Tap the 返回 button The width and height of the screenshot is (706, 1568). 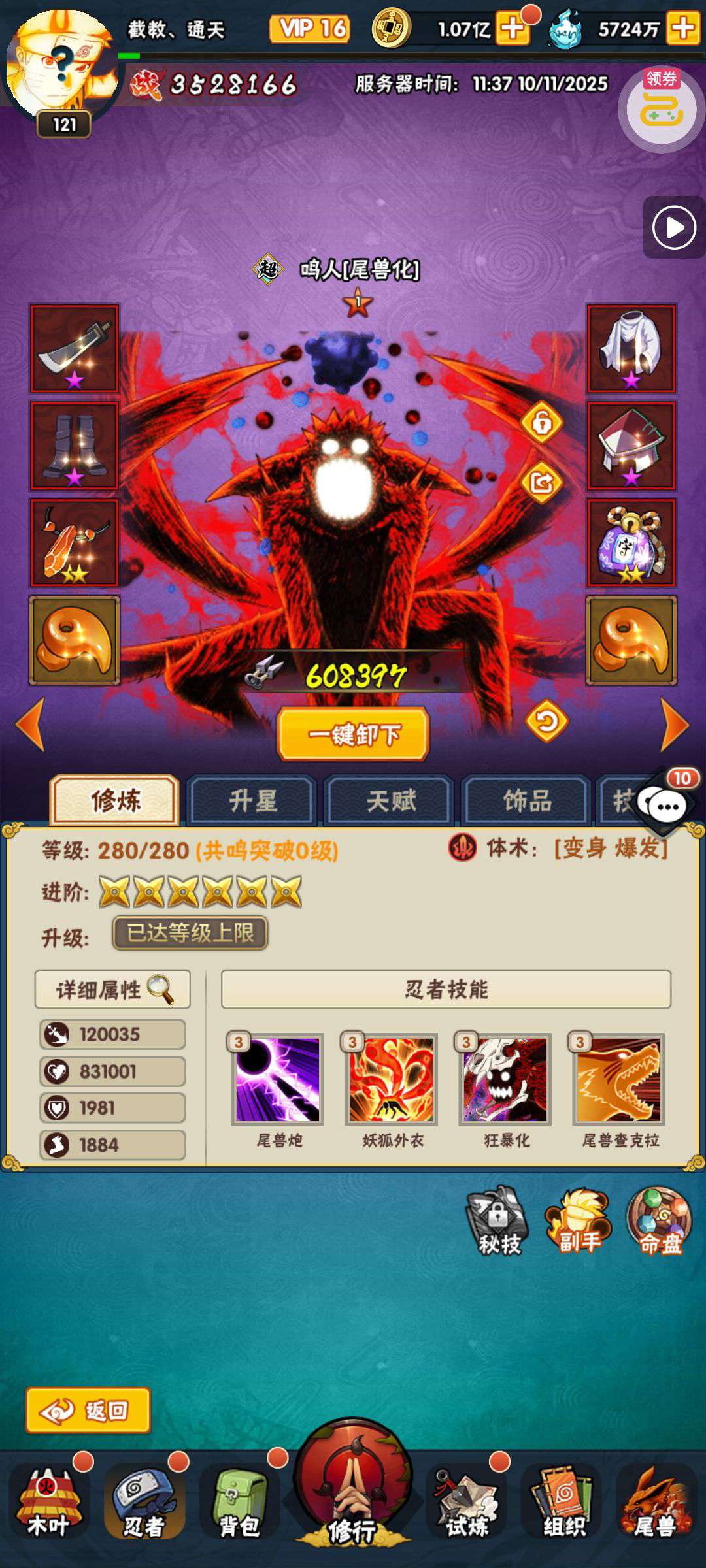(x=88, y=1411)
